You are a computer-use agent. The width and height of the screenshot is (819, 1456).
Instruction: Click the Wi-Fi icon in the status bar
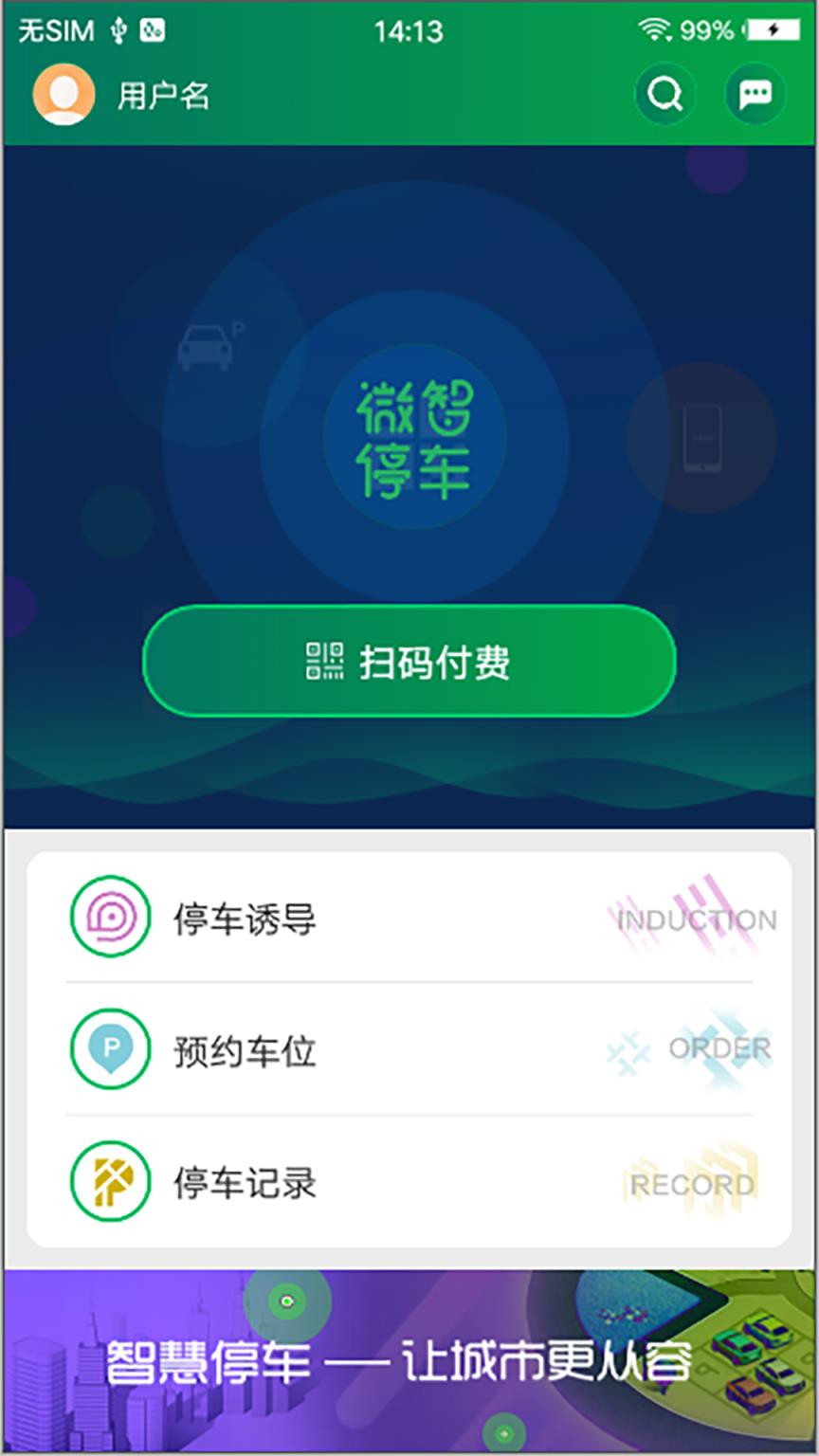tap(656, 27)
